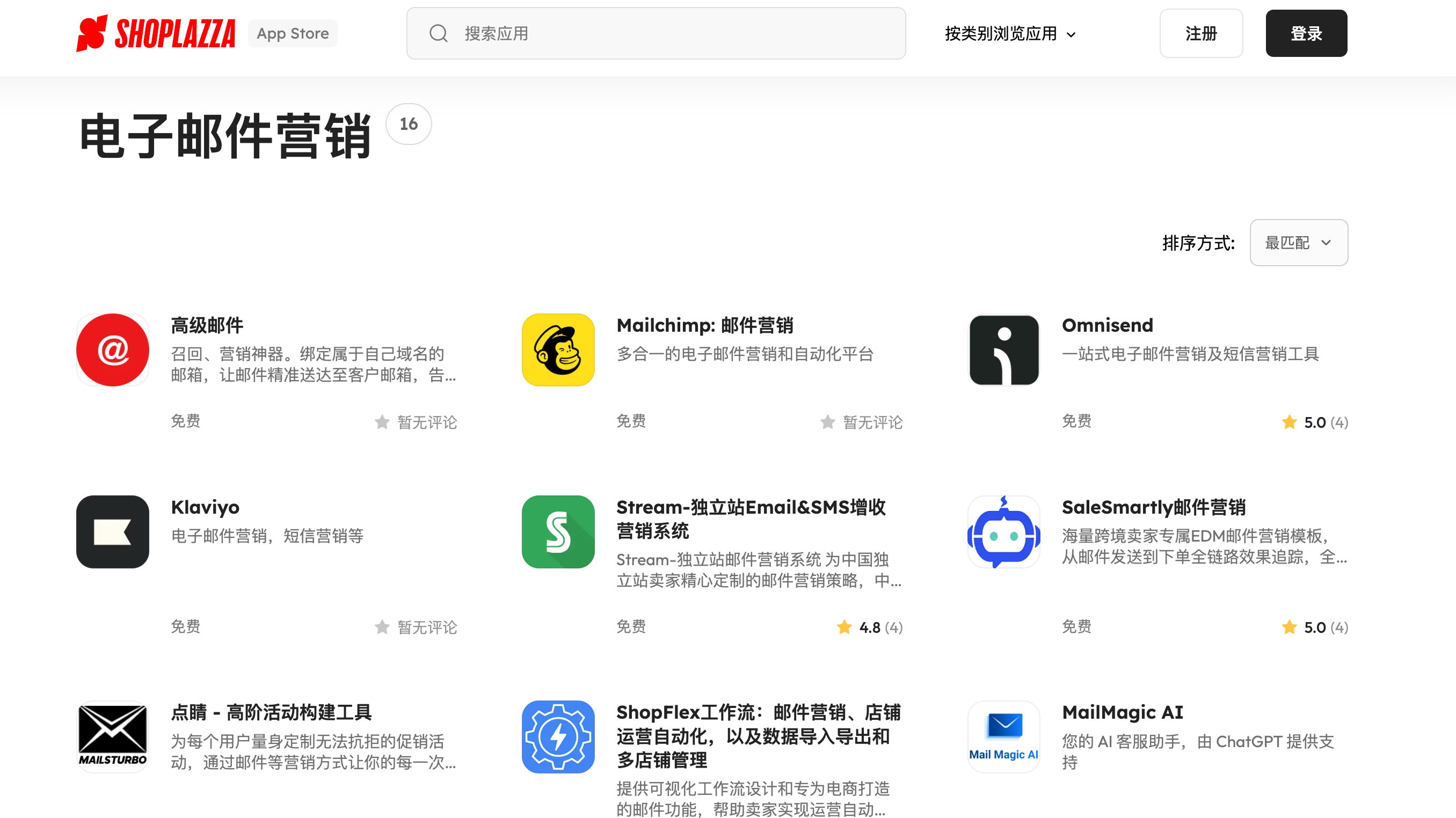The image size is (1456, 818).
Task: Select the Klaviyo app card
Action: tap(205, 507)
